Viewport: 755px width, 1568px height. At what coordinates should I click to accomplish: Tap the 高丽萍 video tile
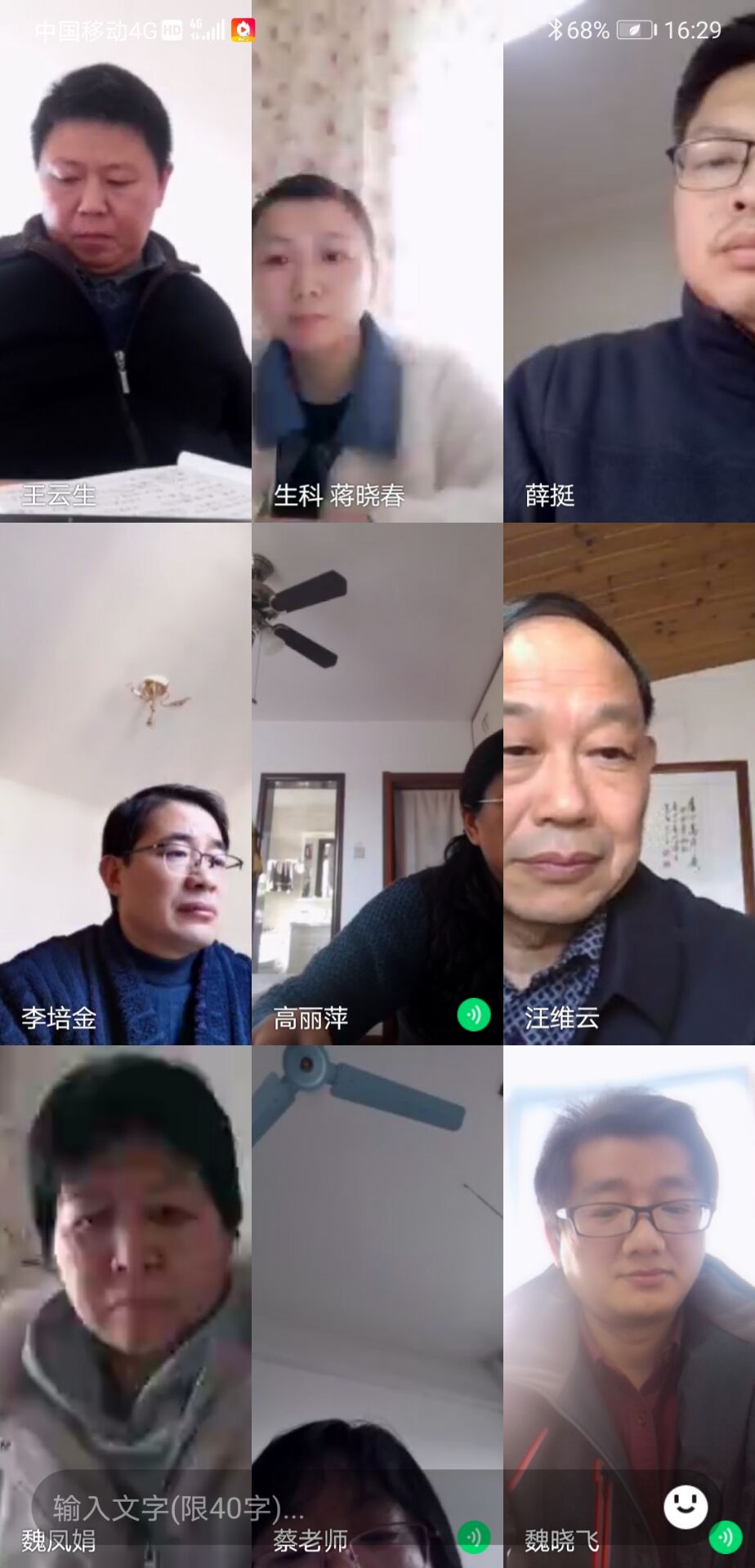(377, 784)
